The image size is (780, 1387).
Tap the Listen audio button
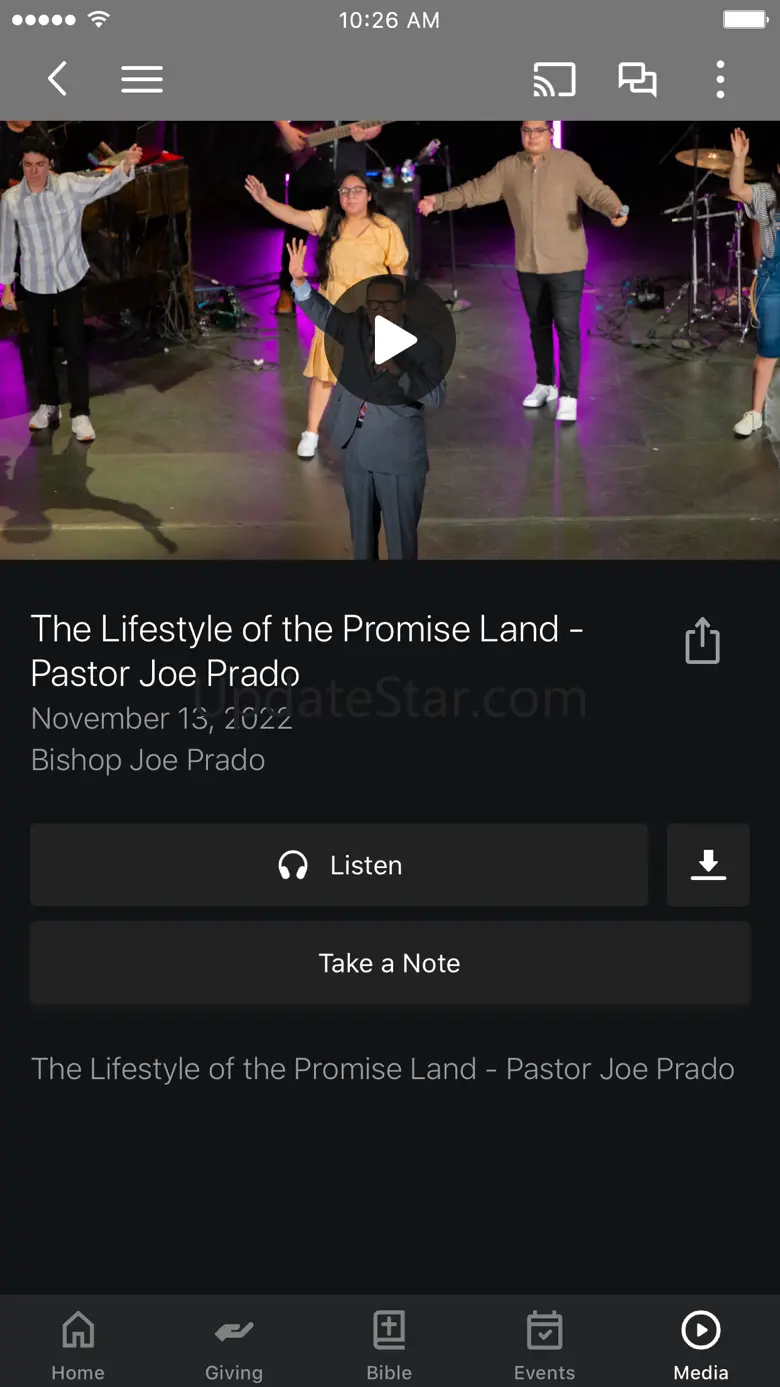[339, 865]
